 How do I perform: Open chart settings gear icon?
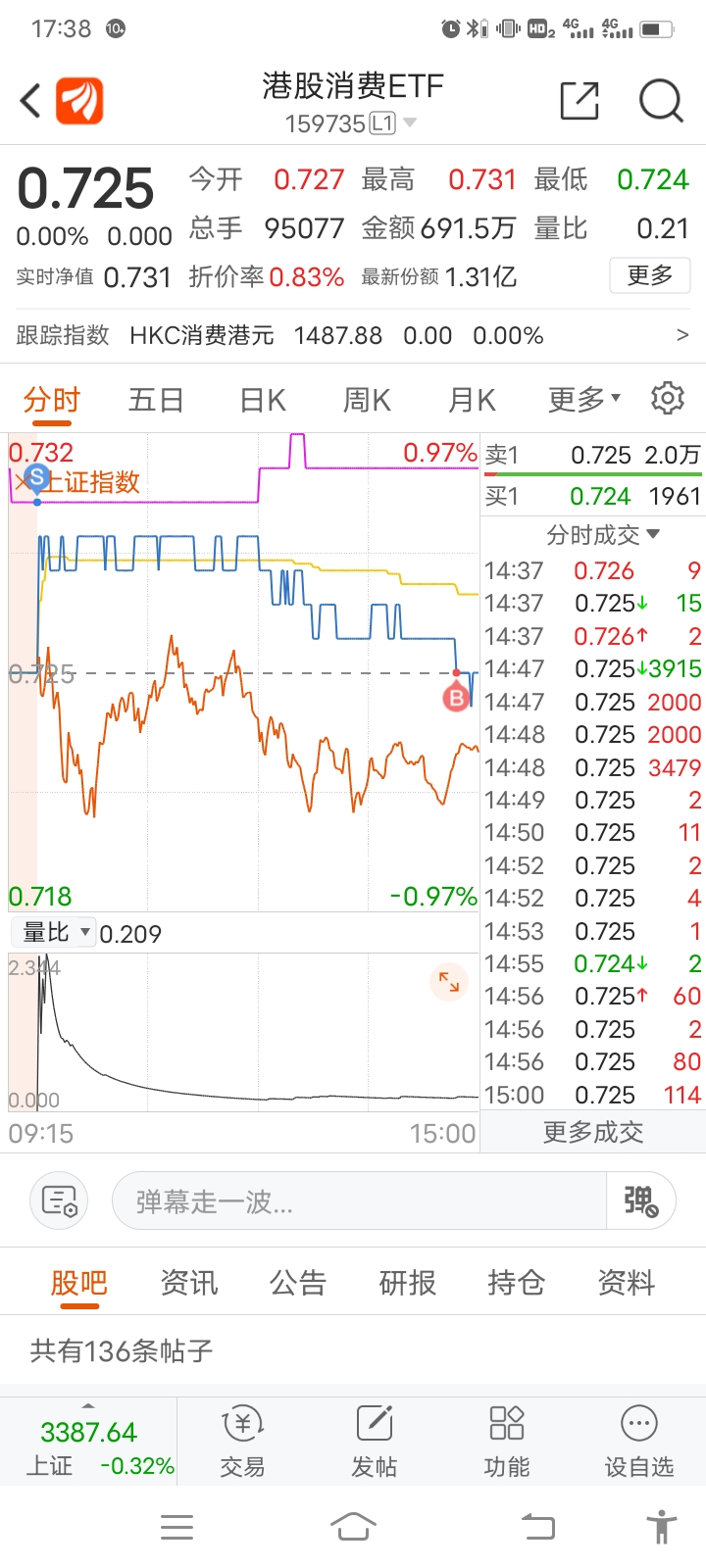(x=667, y=398)
